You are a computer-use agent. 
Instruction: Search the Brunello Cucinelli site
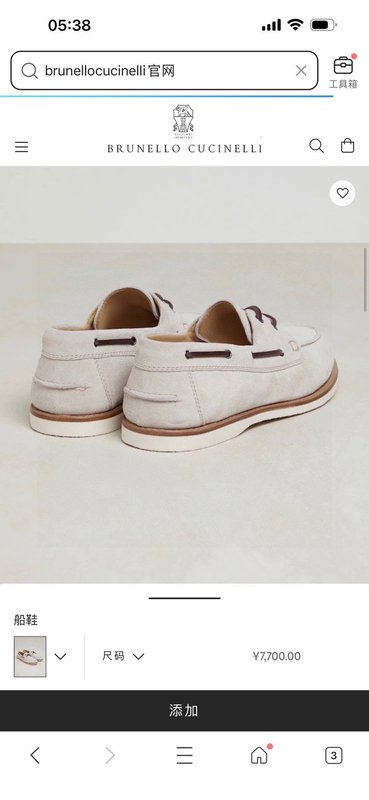coord(316,146)
